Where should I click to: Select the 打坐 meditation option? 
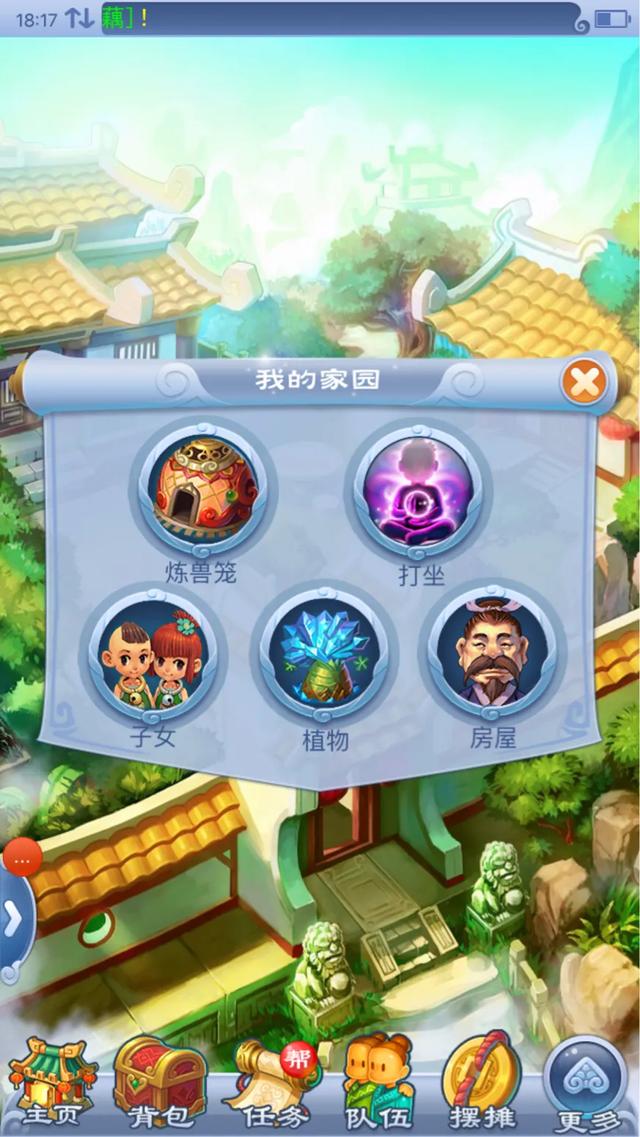coord(418,490)
